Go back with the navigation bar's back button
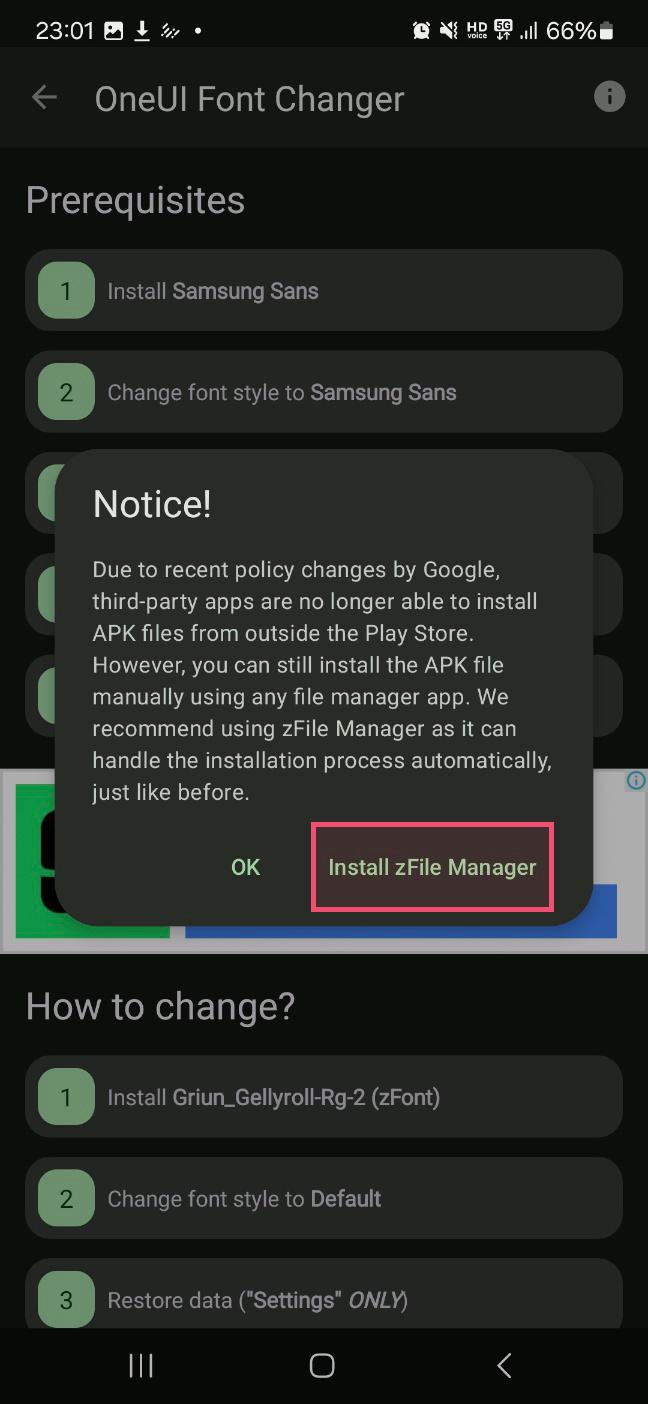Viewport: 648px width, 1404px height. pos(504,1365)
